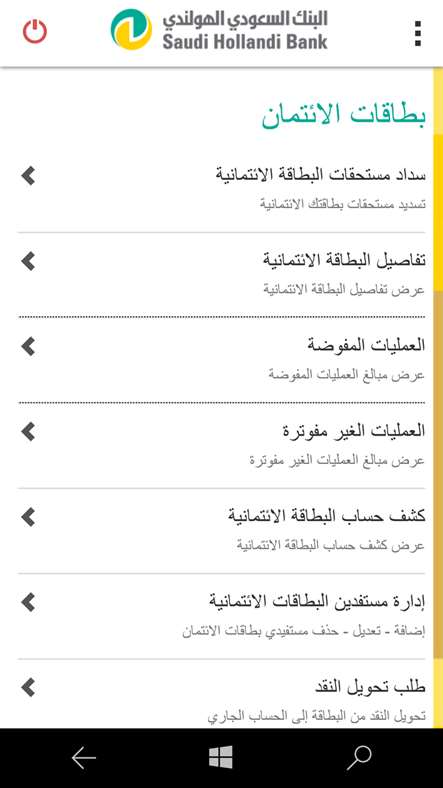This screenshot has height=788, width=443.
Task: Tap the system back arrow
Action: click(83, 758)
